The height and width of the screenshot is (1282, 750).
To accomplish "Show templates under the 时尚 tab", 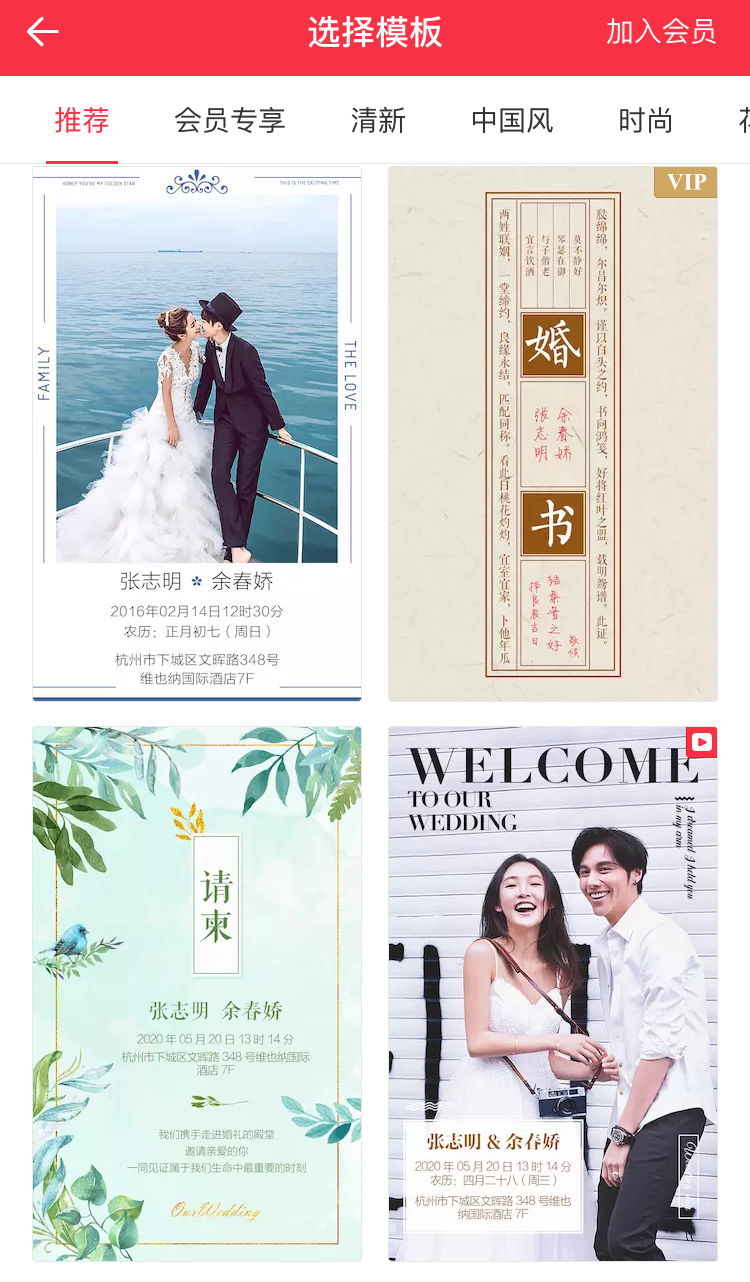I will click(645, 121).
